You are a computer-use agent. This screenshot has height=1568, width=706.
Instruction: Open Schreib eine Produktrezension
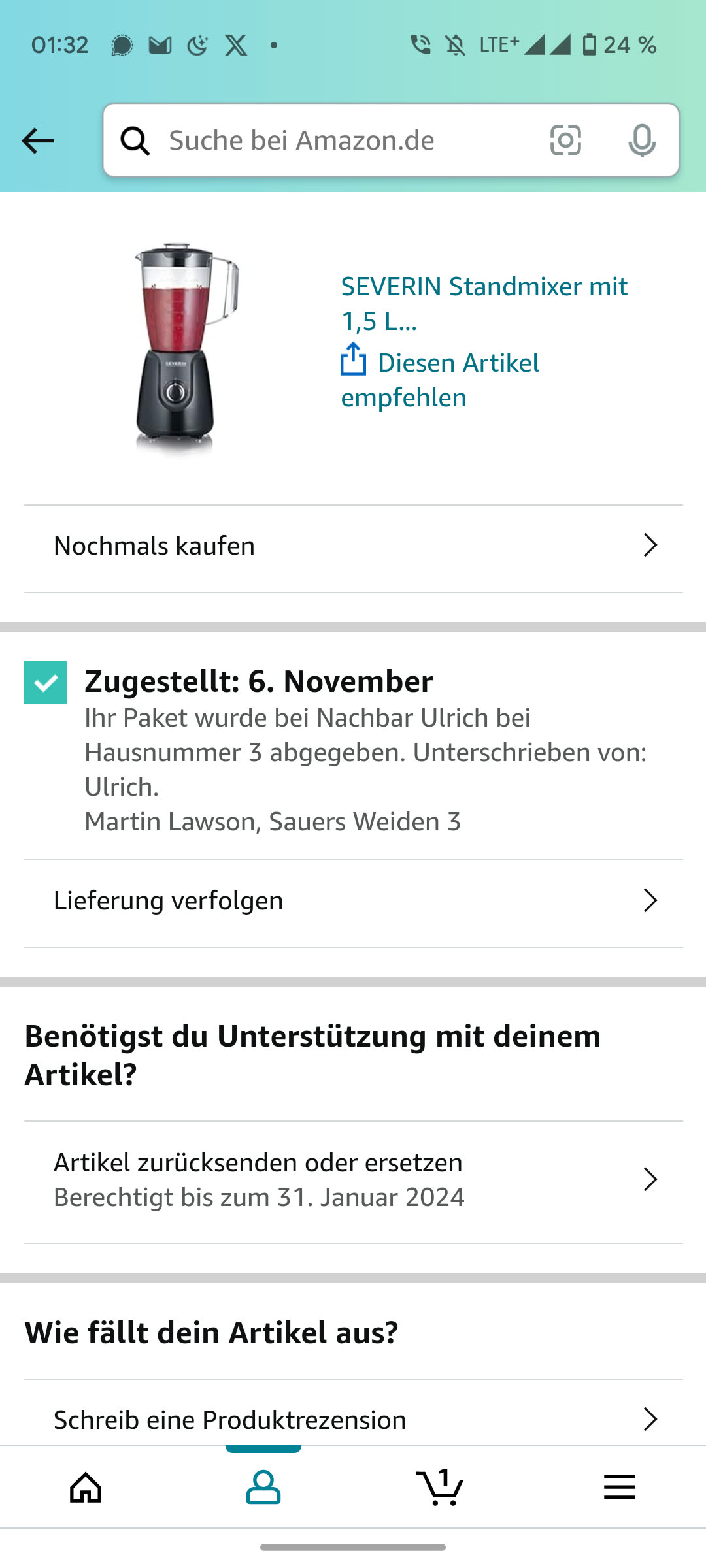pyautogui.click(x=353, y=1419)
